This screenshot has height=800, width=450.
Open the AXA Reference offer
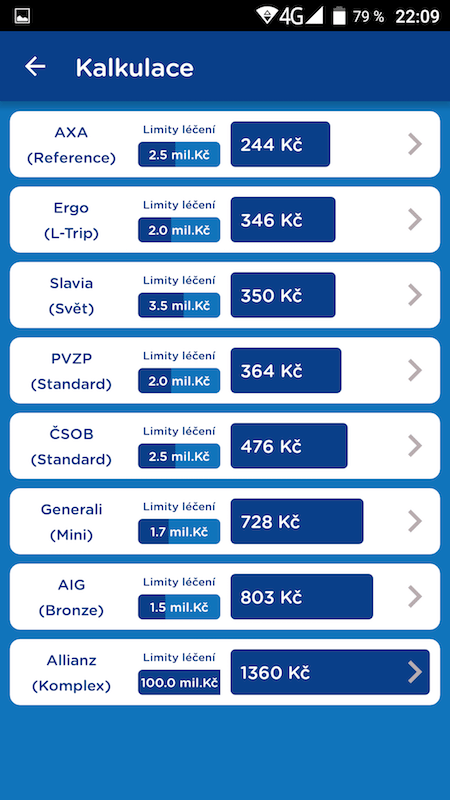coord(225,144)
